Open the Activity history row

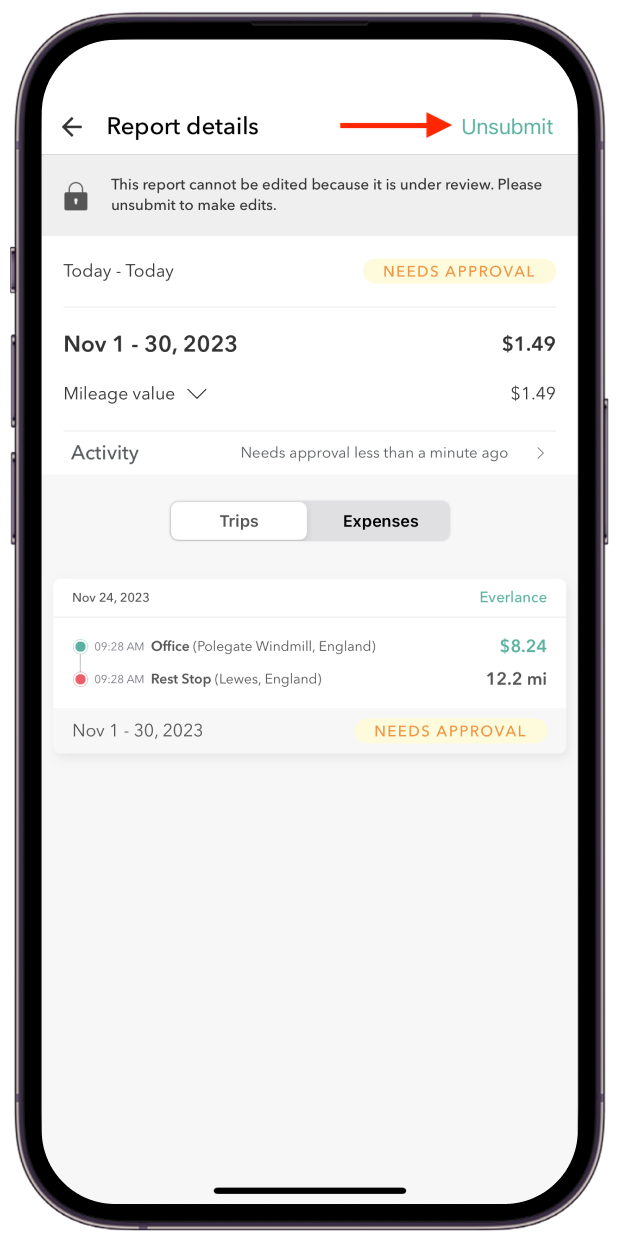coord(309,453)
